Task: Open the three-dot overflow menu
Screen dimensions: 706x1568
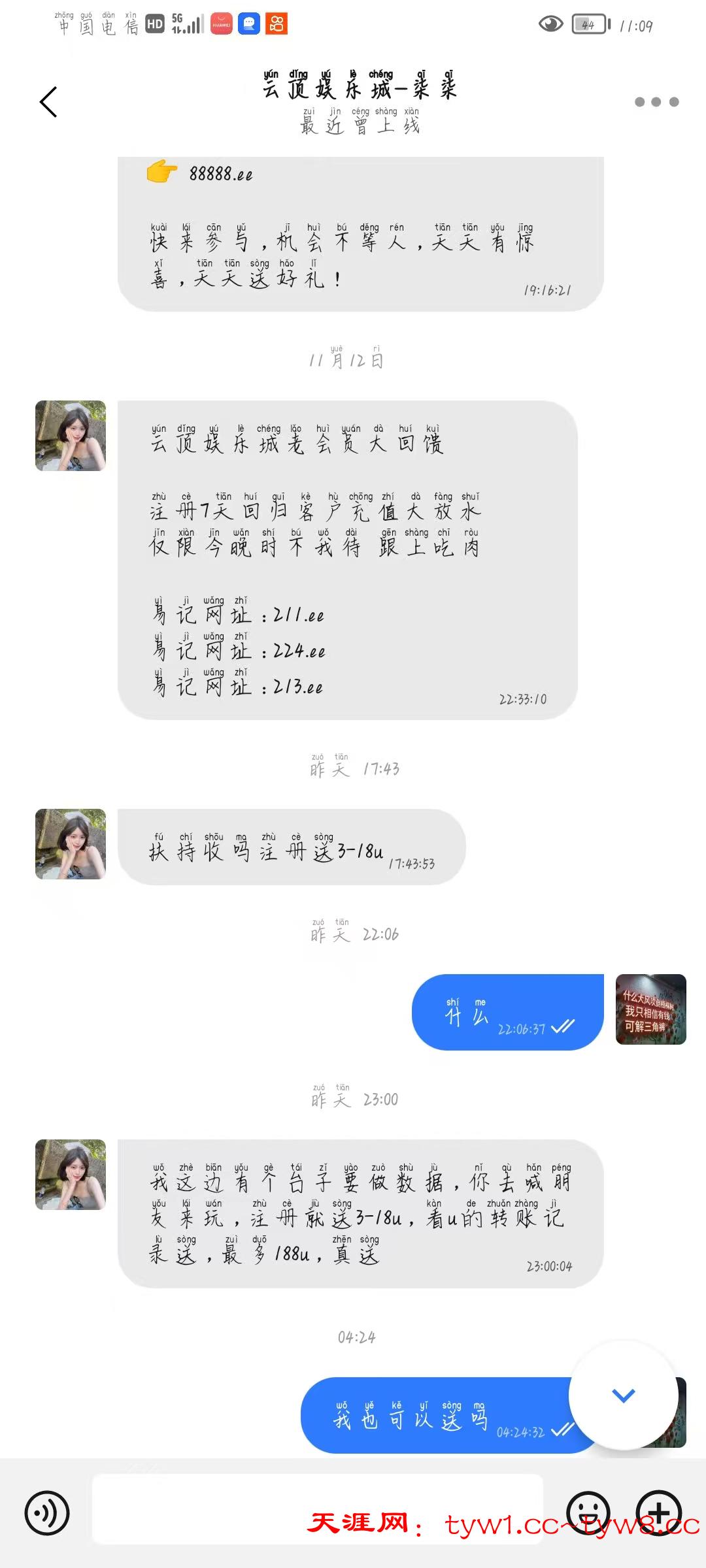Action: (656, 102)
